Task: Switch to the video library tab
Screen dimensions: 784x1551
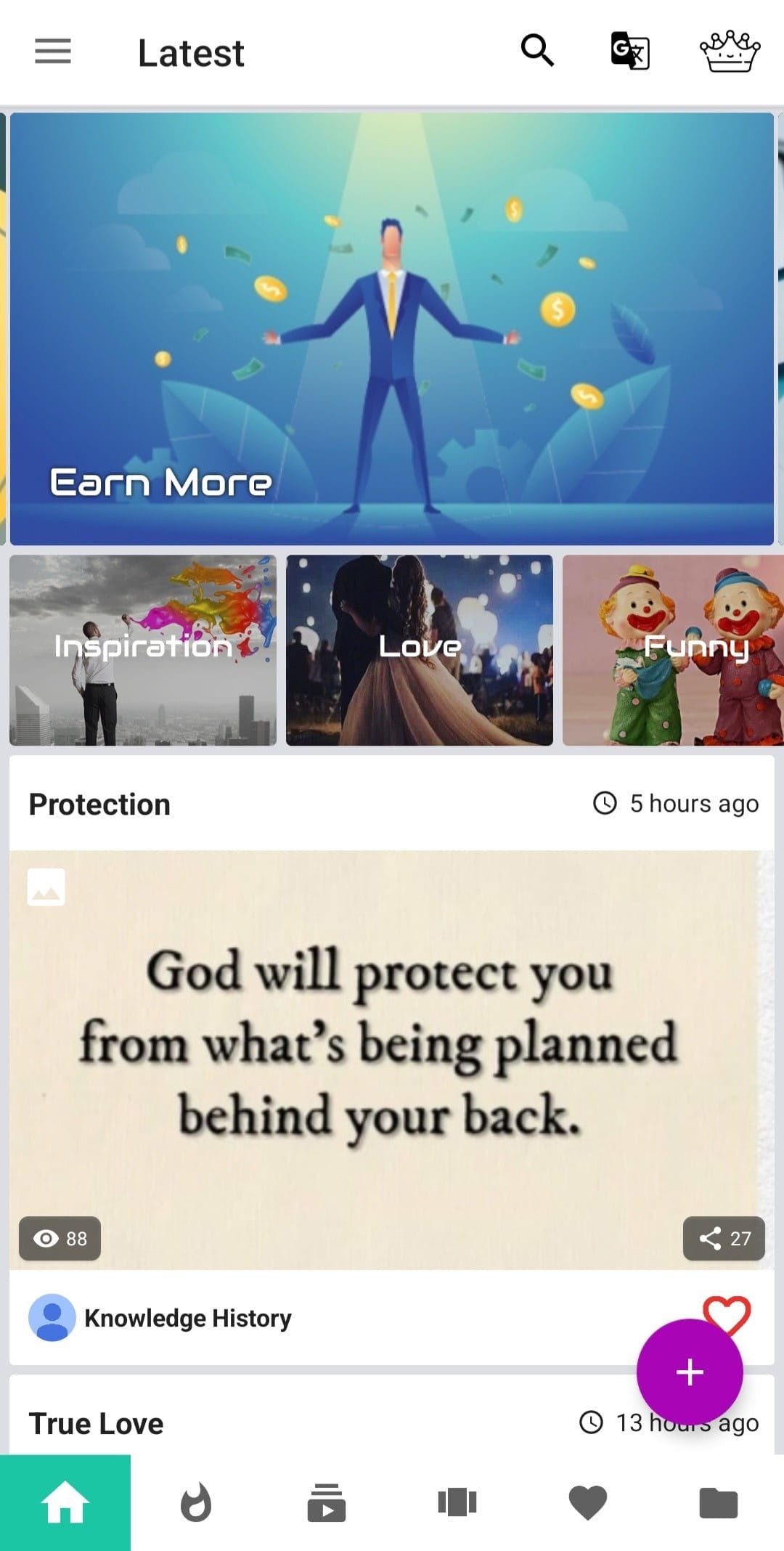Action: (327, 1503)
